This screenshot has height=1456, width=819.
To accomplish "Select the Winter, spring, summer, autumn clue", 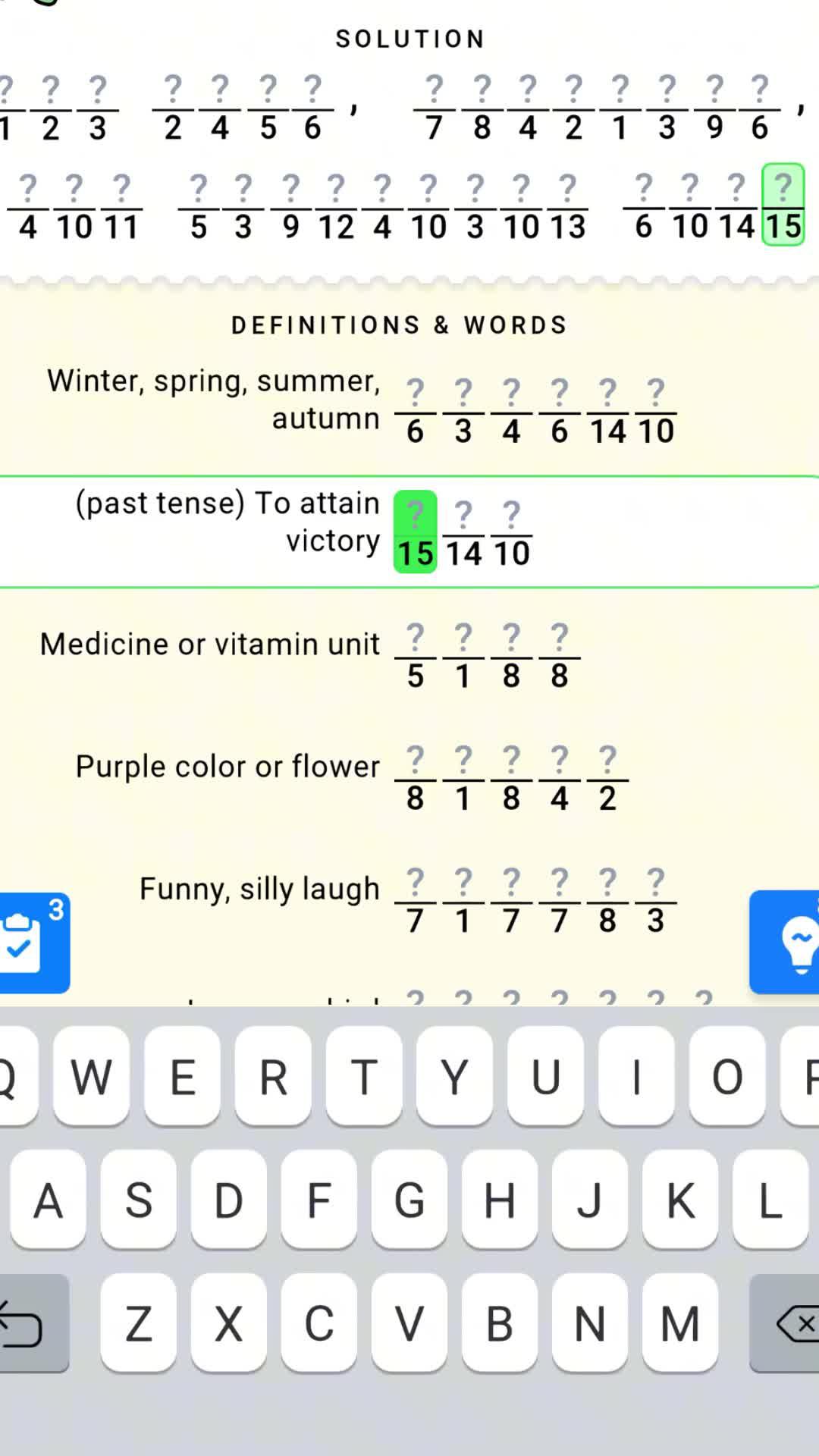I will (x=214, y=400).
